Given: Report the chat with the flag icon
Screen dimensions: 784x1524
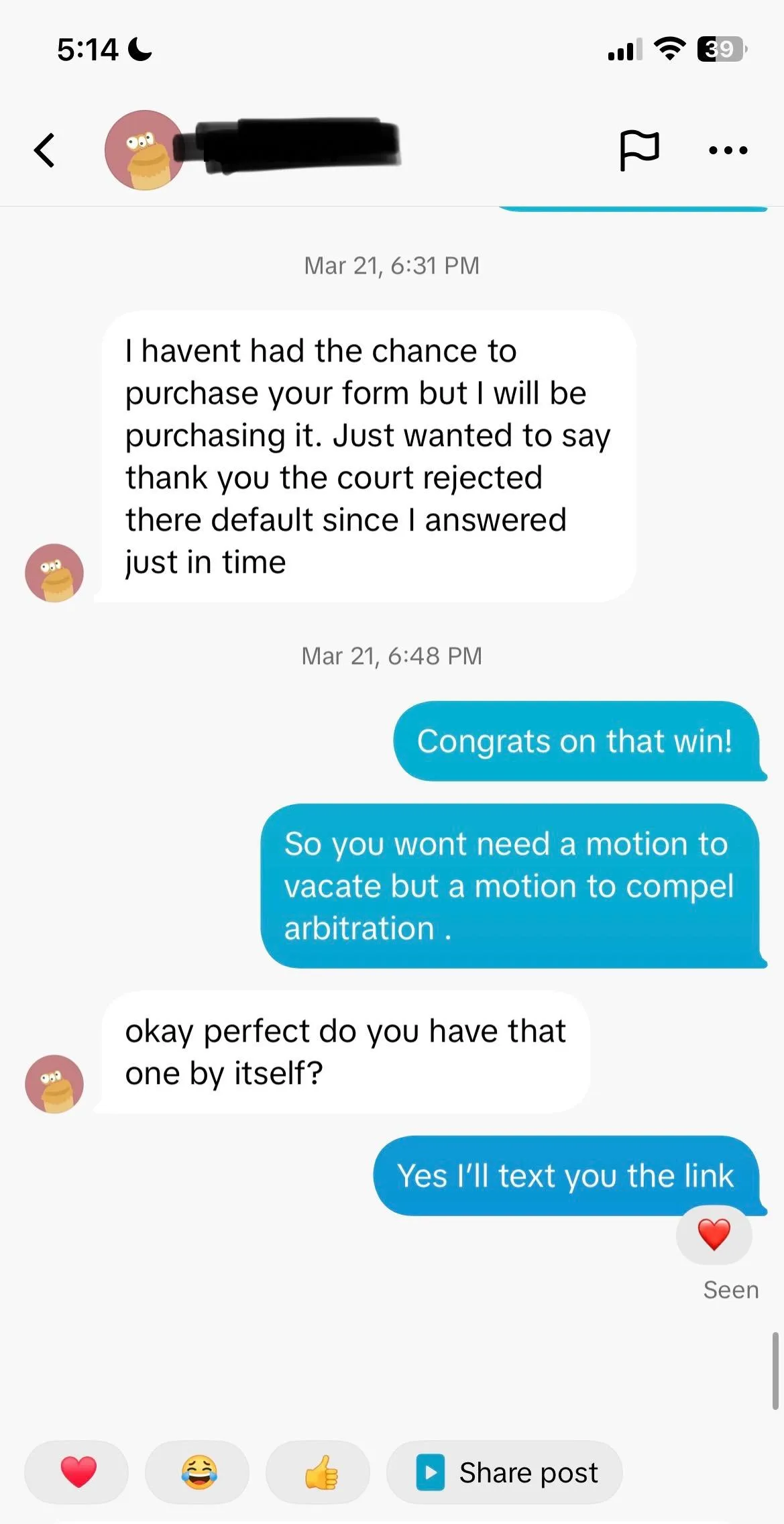Looking at the screenshot, I should 639,150.
